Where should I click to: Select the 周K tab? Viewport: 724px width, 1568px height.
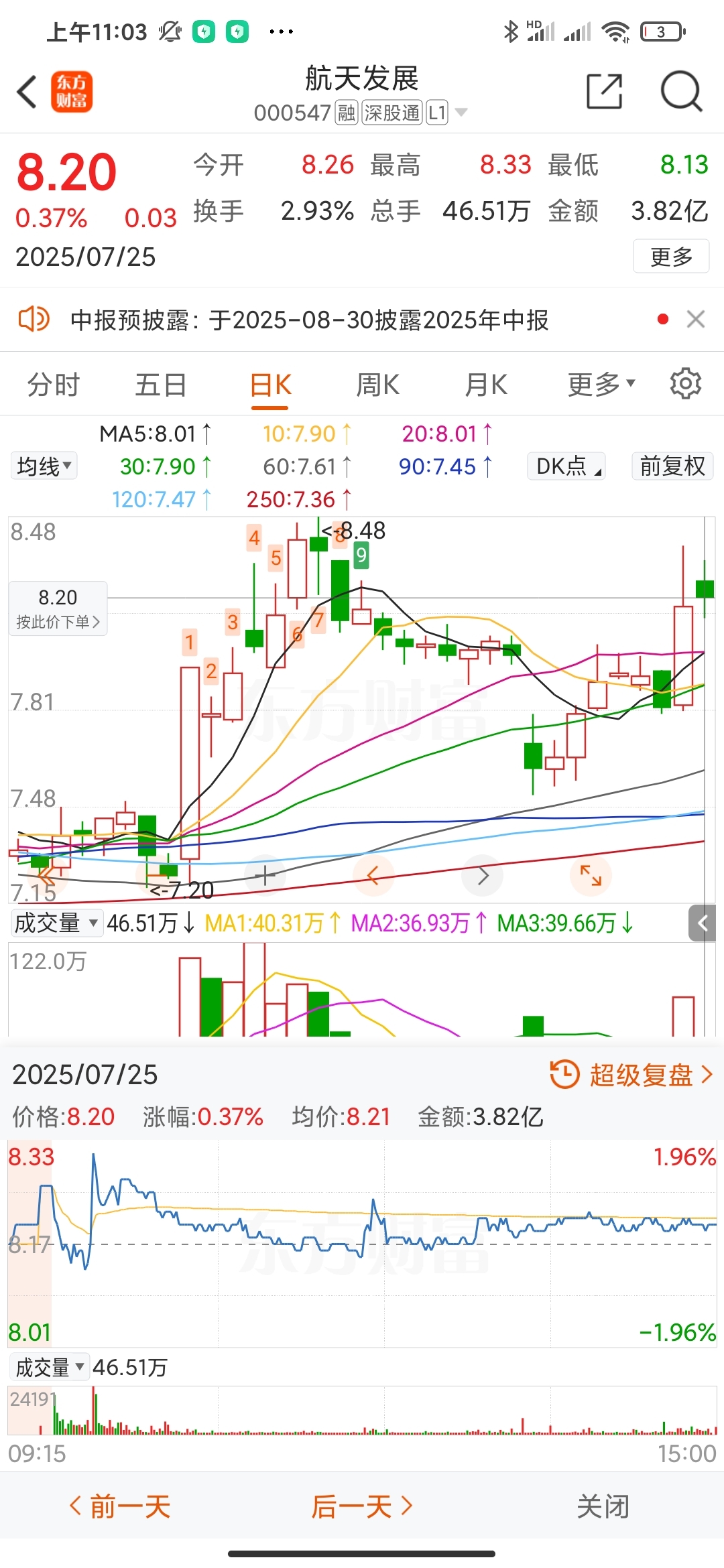[x=377, y=385]
